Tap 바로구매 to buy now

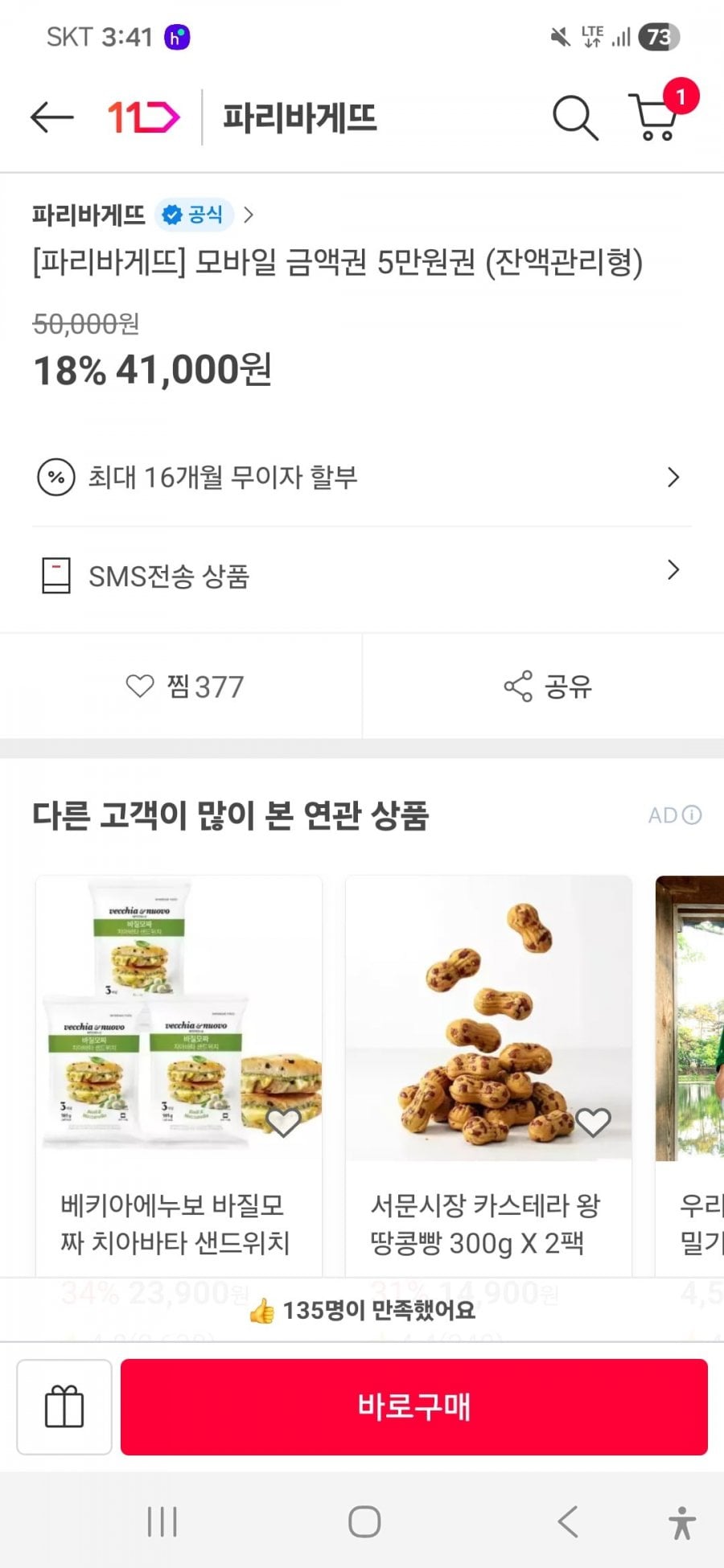coord(413,1407)
